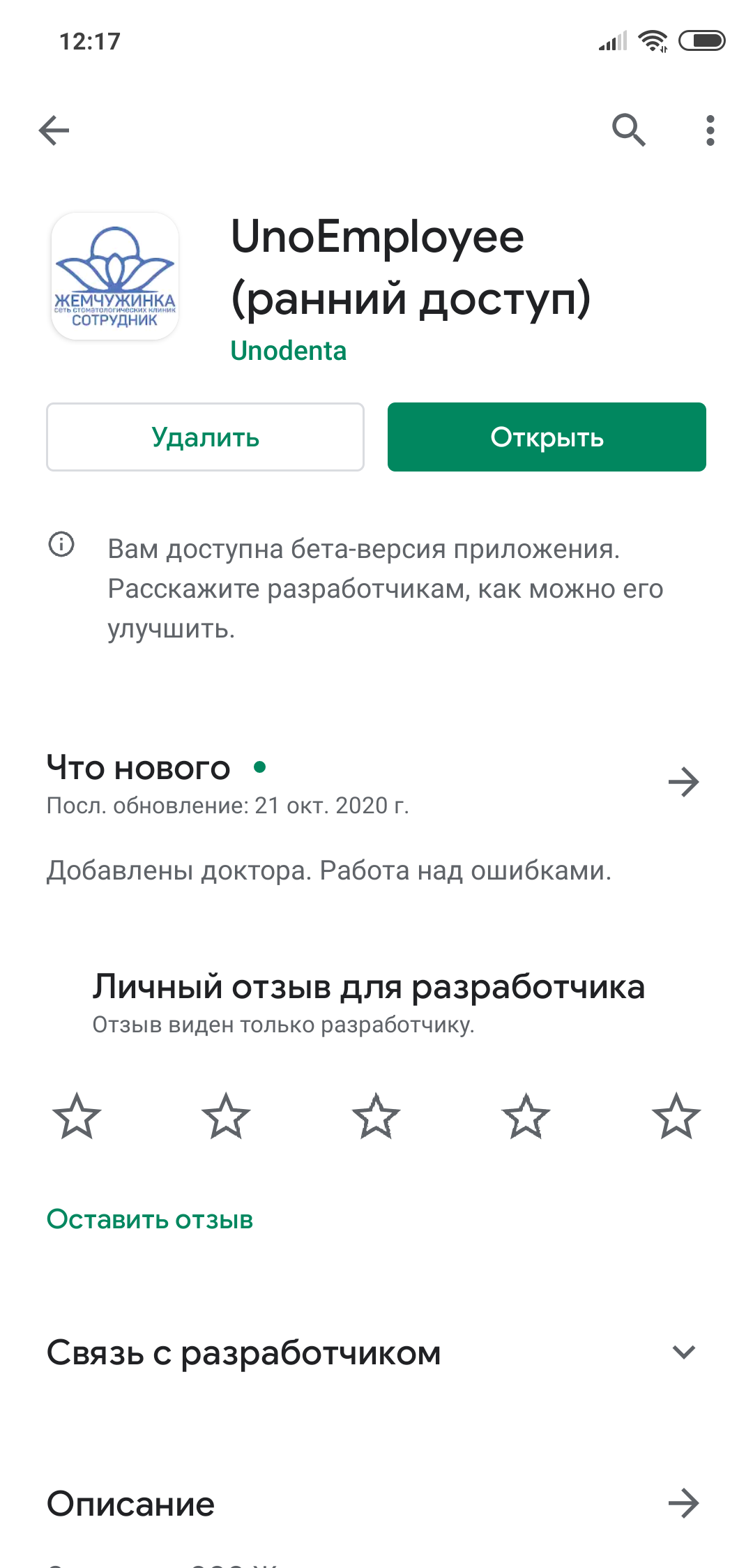Image resolution: width=753 pixels, height=1568 pixels.
Task: Select the third rating star
Action: point(376,1116)
